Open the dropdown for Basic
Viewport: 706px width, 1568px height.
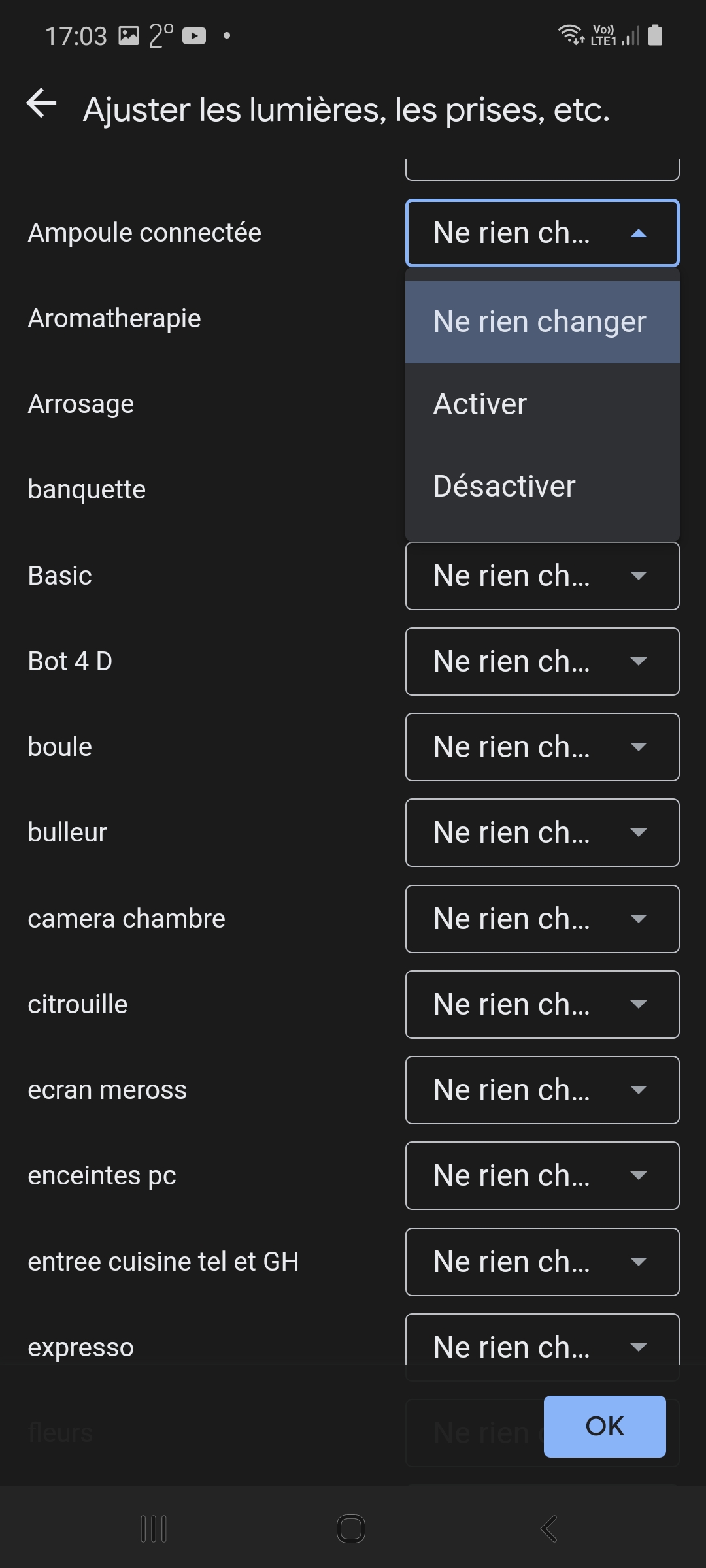click(543, 576)
